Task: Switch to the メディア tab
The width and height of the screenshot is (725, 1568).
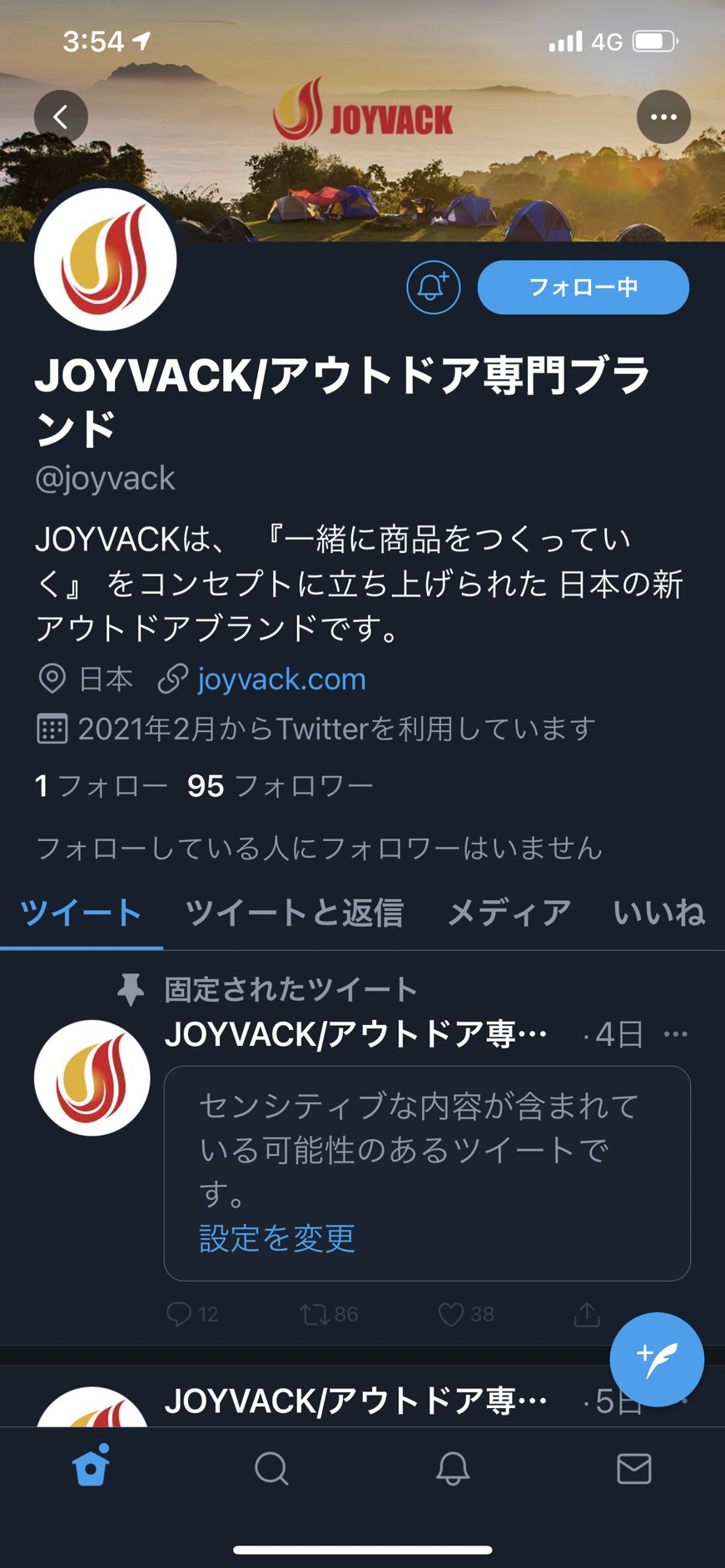Action: point(509,913)
